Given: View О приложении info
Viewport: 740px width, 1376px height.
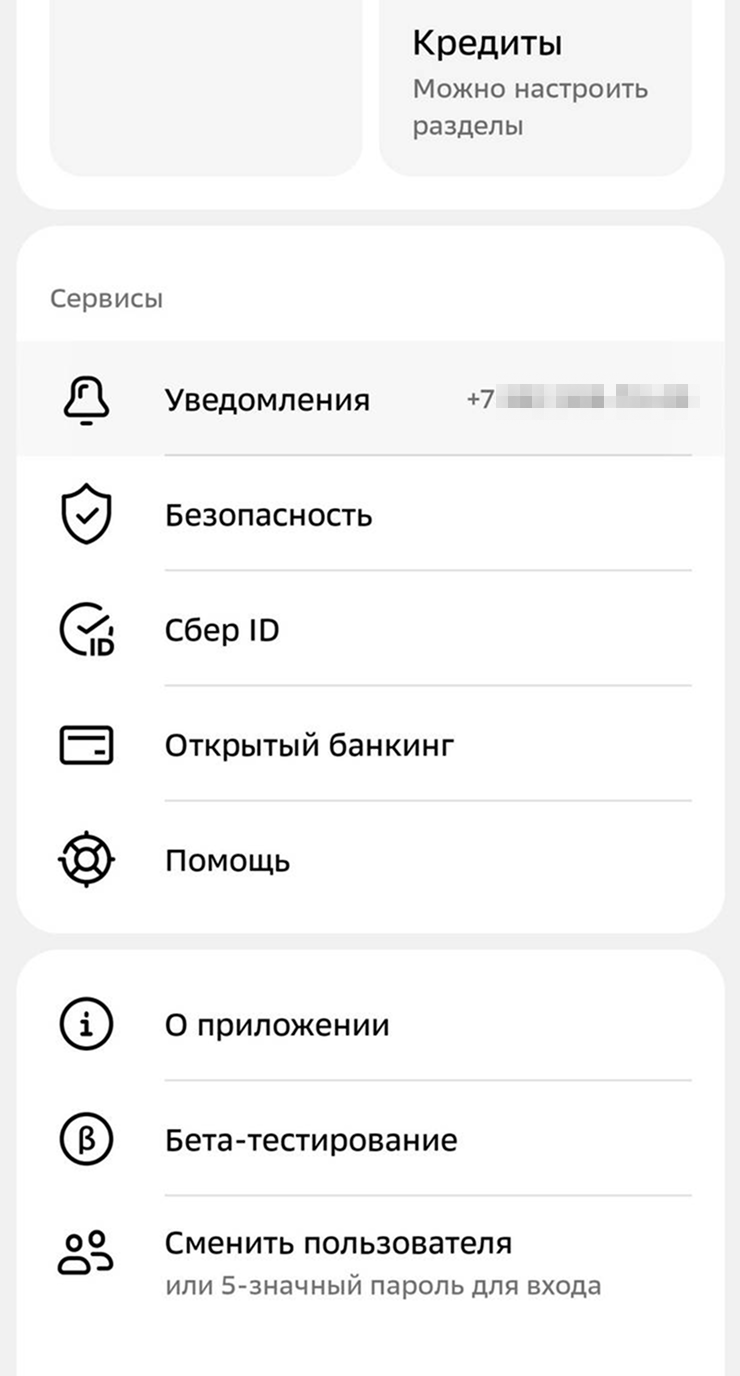Looking at the screenshot, I should coord(370,1024).
